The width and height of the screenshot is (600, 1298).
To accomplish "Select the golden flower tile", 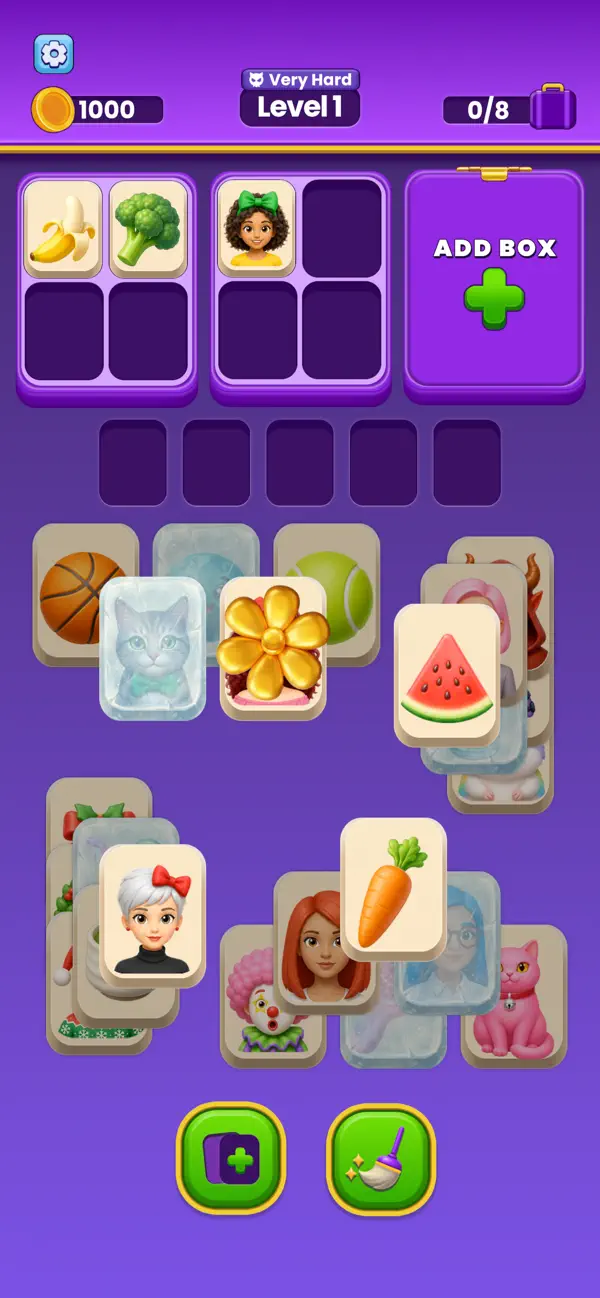I will point(273,648).
